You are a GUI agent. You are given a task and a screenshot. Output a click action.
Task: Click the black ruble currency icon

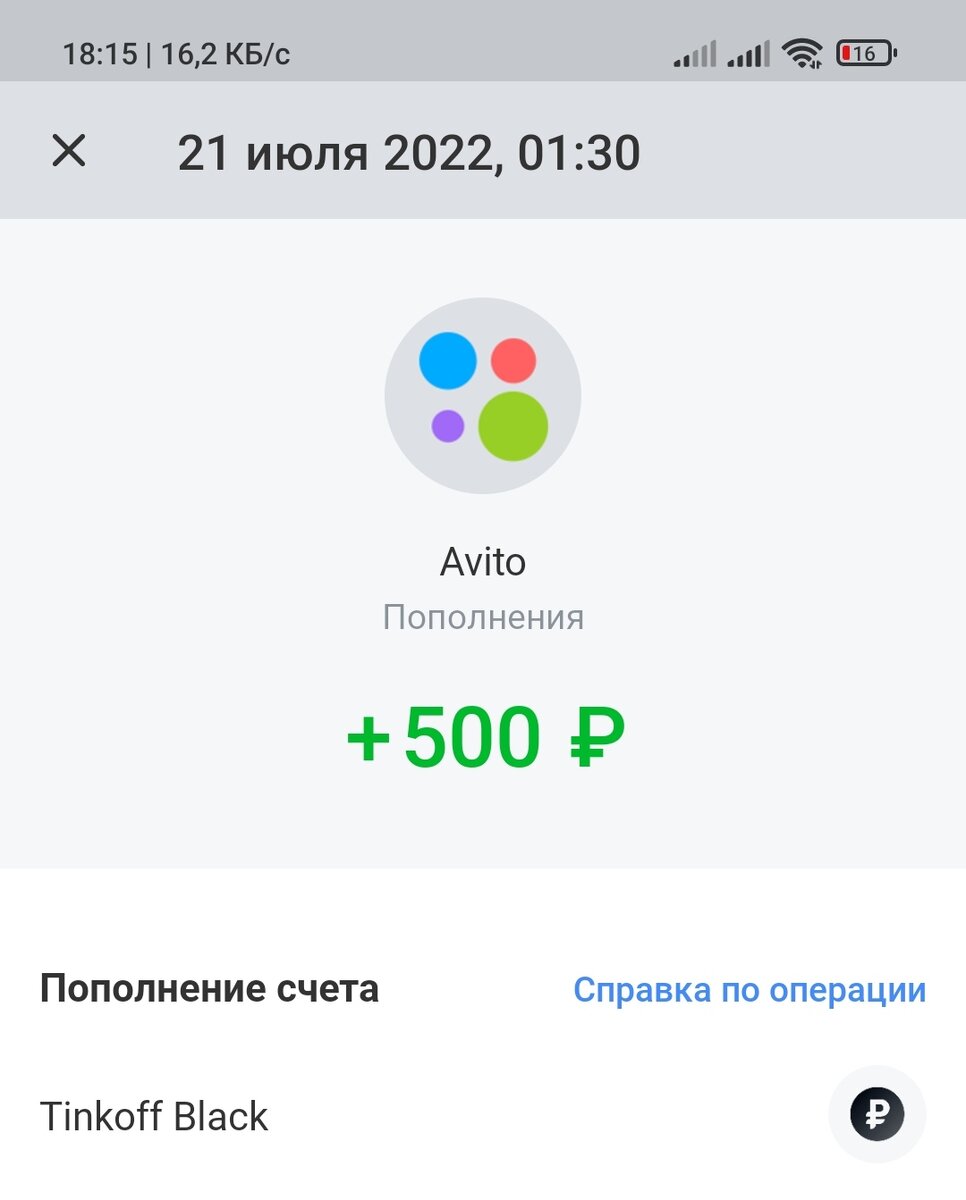click(x=877, y=1115)
